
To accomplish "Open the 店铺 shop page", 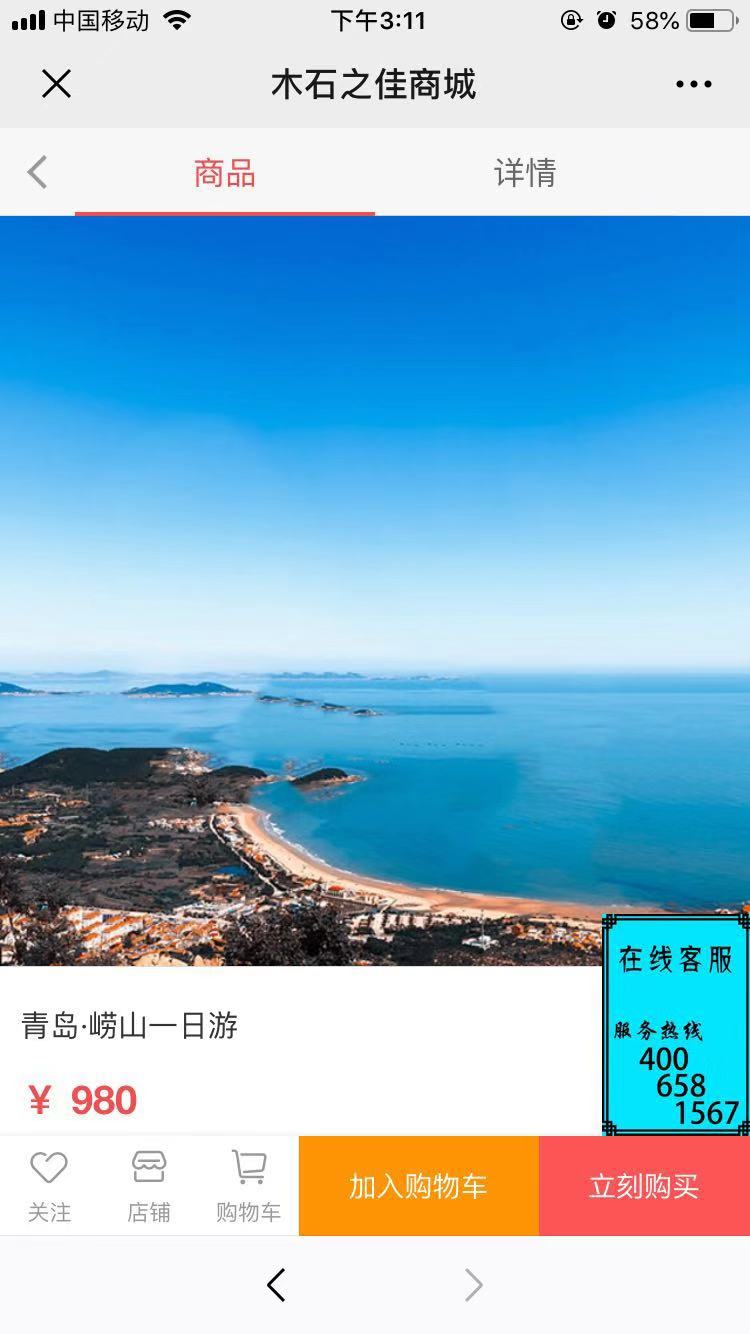I will [149, 1186].
